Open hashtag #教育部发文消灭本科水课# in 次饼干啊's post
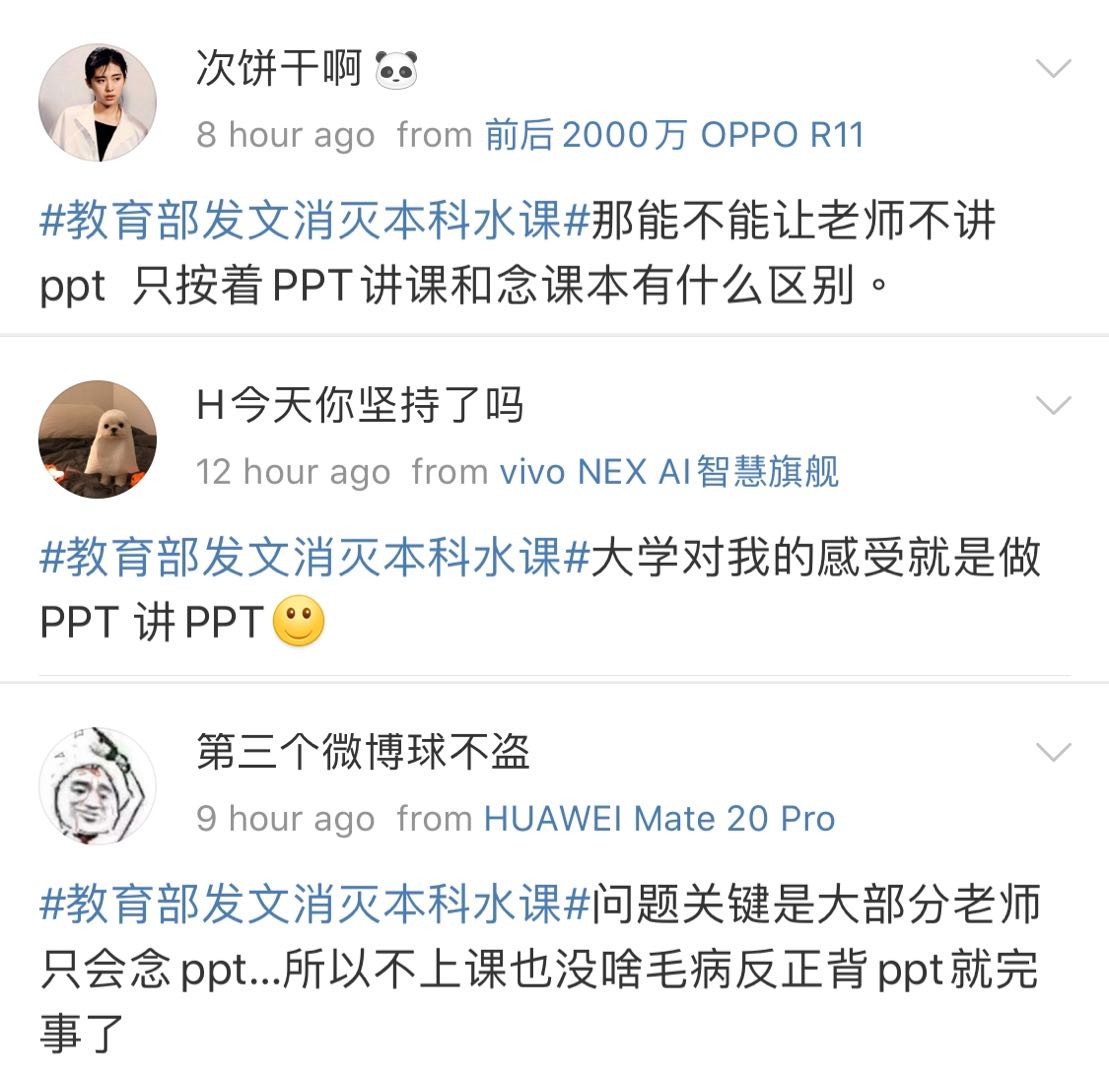Image resolution: width=1109 pixels, height=1079 pixels. click(x=313, y=222)
